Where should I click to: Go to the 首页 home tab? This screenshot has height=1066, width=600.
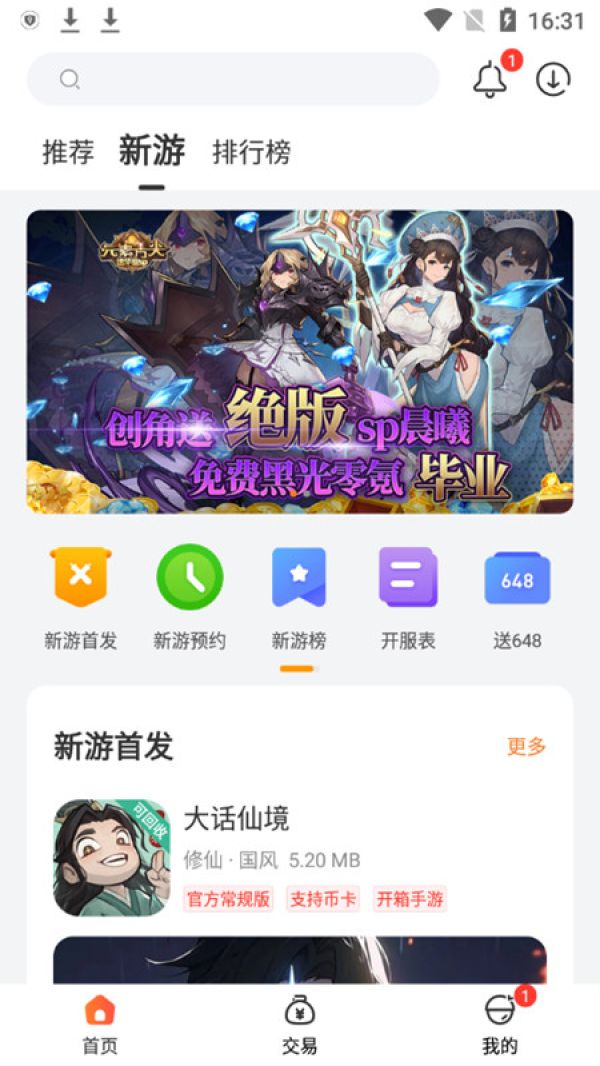point(100,1024)
